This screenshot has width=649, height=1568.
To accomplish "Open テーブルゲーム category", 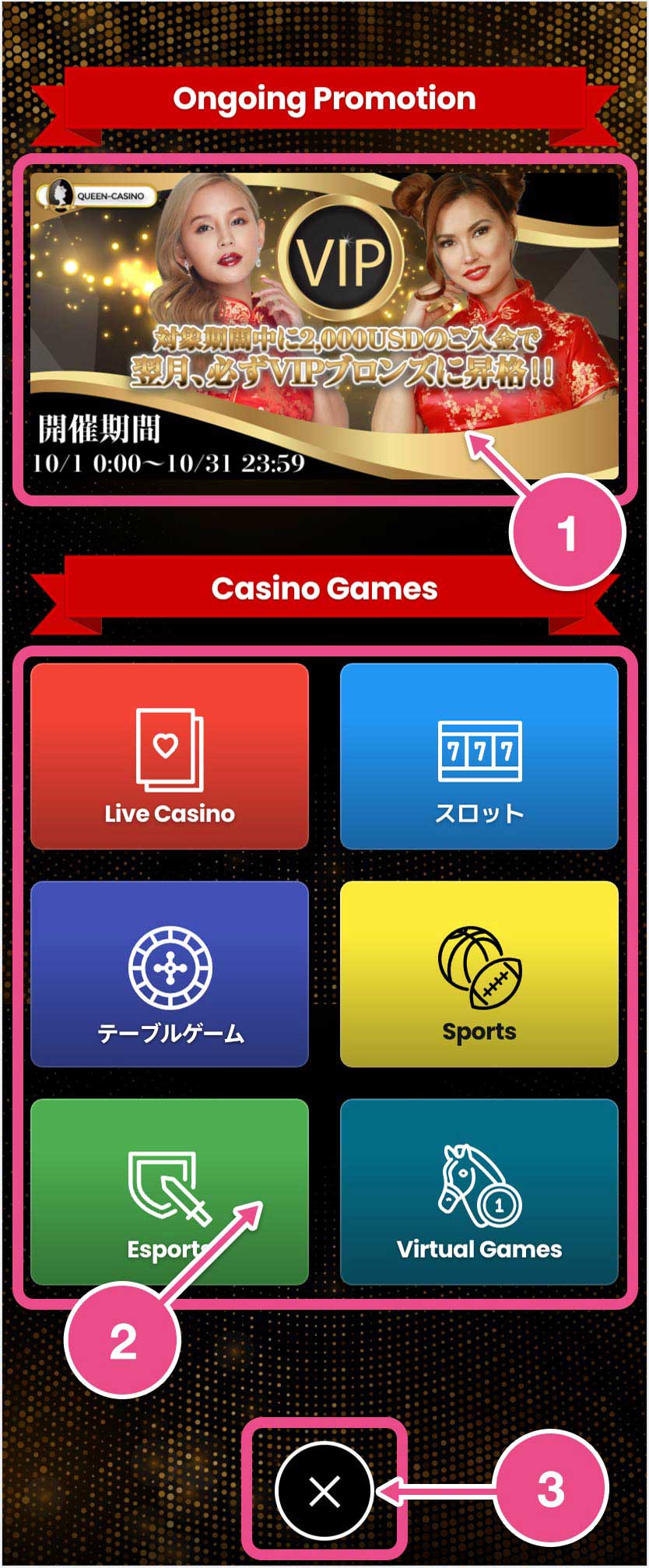I will (x=170, y=974).
